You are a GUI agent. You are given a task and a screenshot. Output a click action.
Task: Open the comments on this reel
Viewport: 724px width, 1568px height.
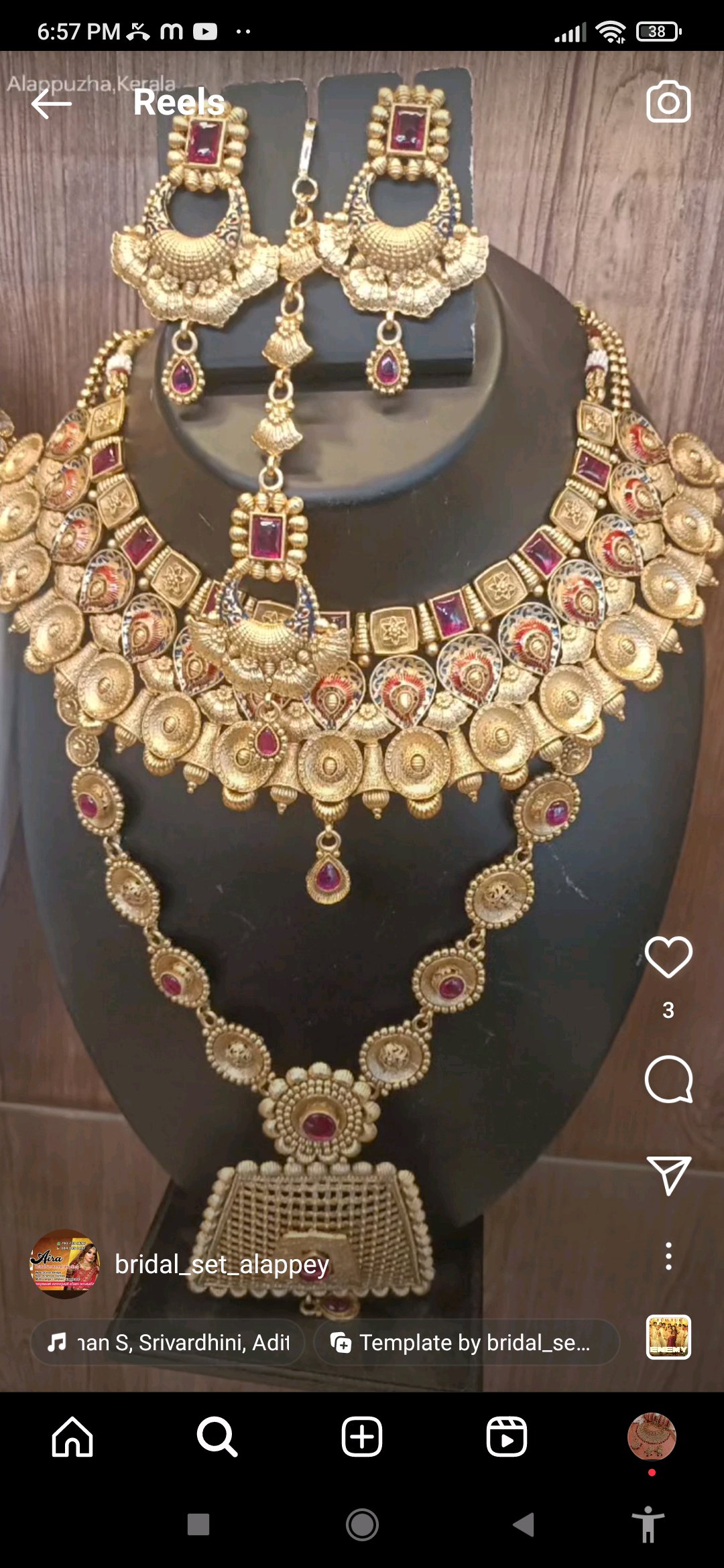coord(668,1080)
